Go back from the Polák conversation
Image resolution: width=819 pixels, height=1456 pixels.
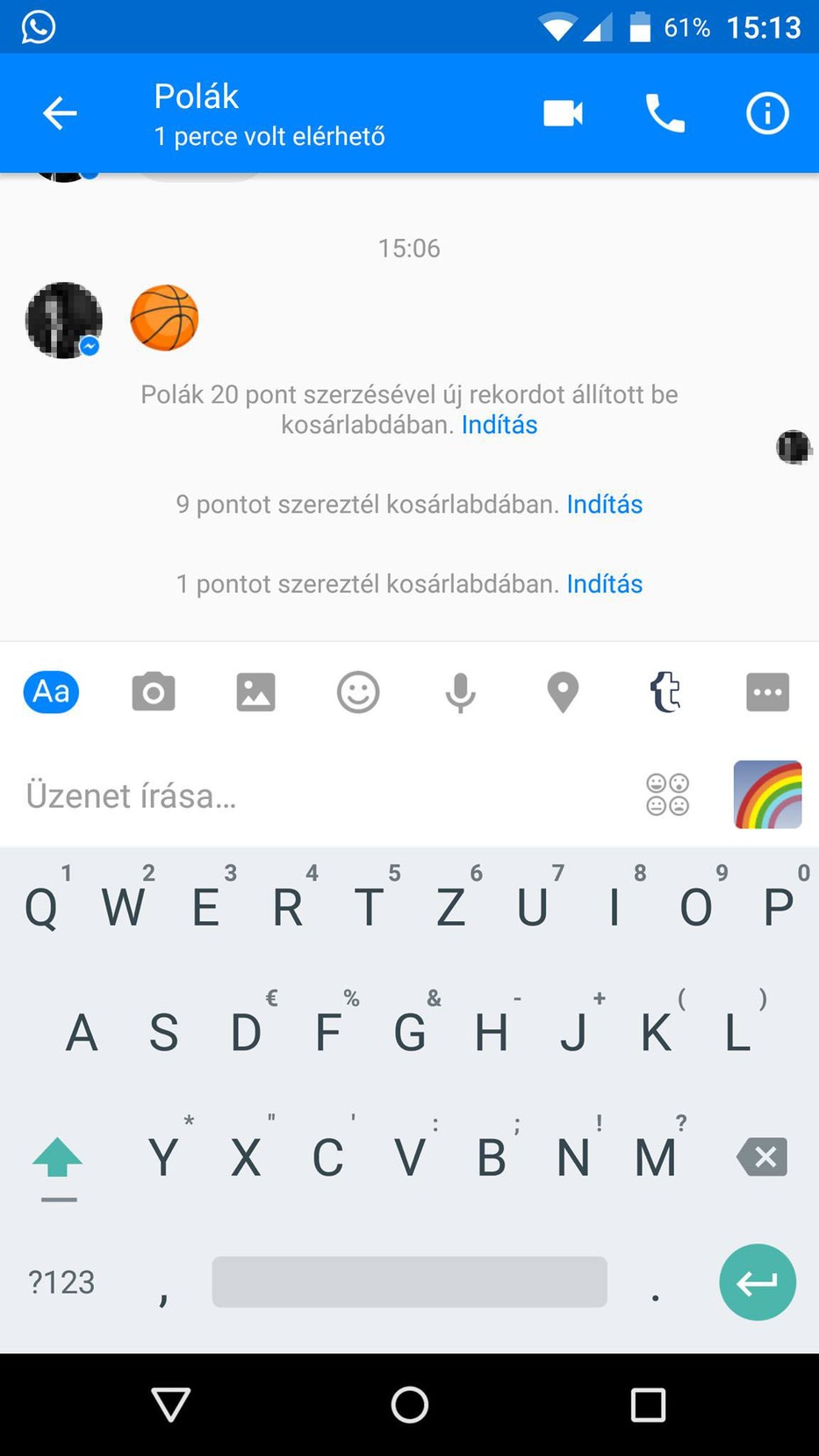pyautogui.click(x=60, y=113)
